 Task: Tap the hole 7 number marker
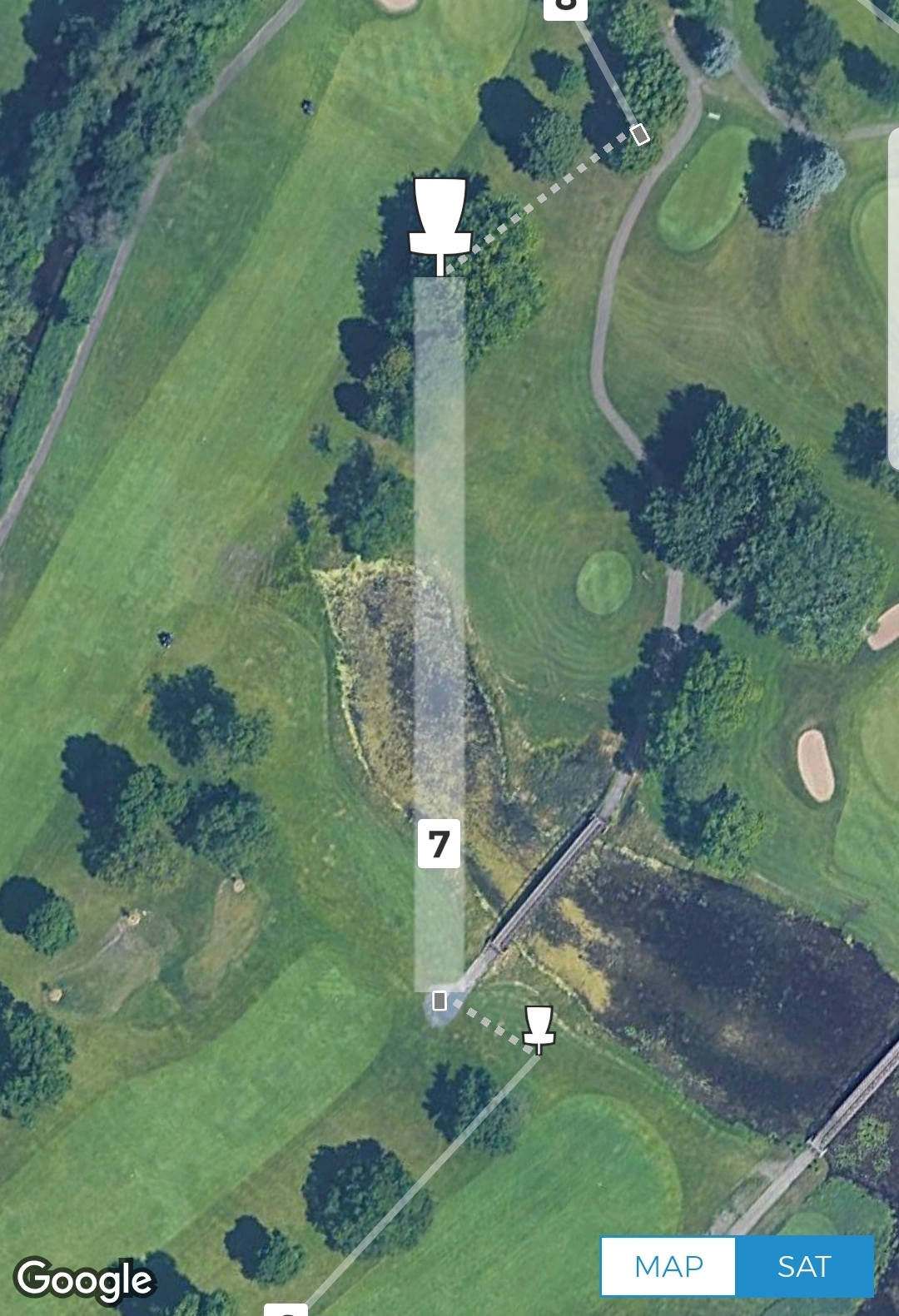pos(439,843)
